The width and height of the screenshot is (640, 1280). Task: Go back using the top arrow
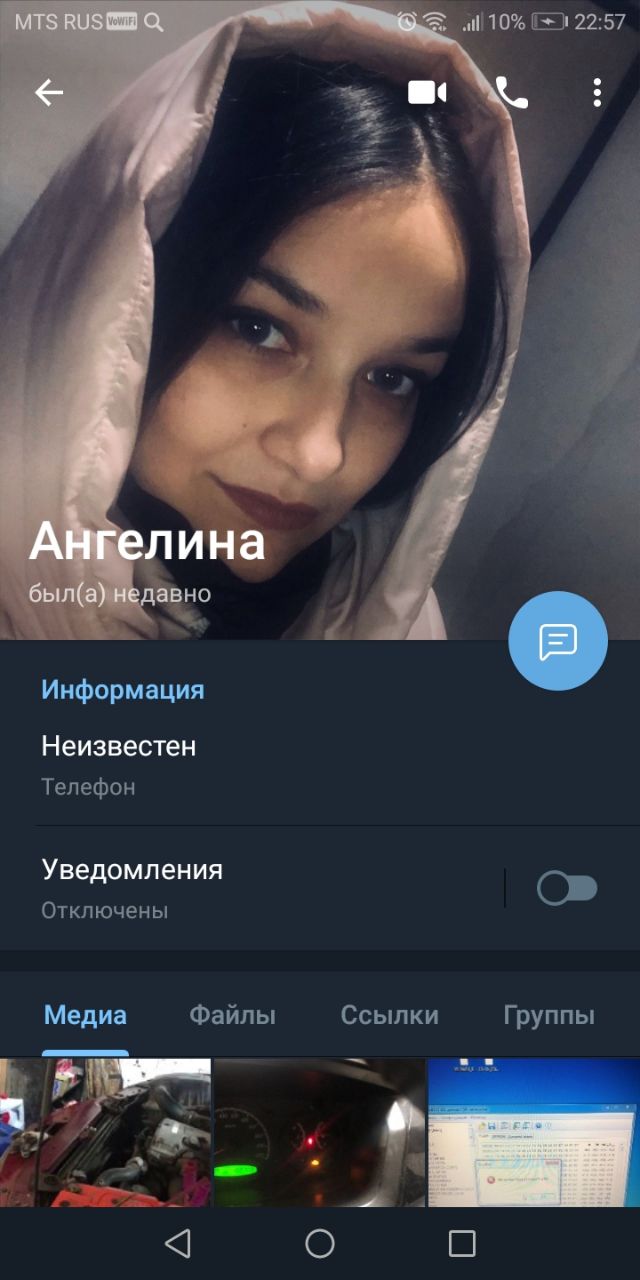pos(48,93)
